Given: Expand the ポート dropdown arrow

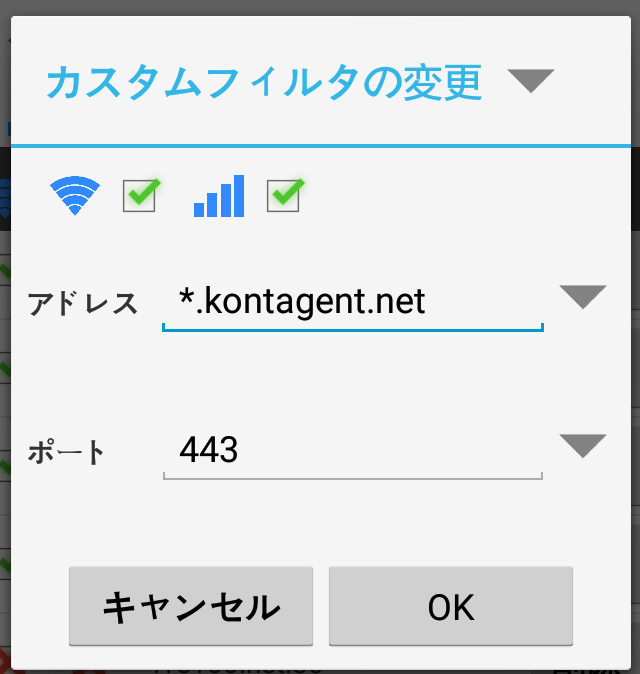Looking at the screenshot, I should click(583, 446).
